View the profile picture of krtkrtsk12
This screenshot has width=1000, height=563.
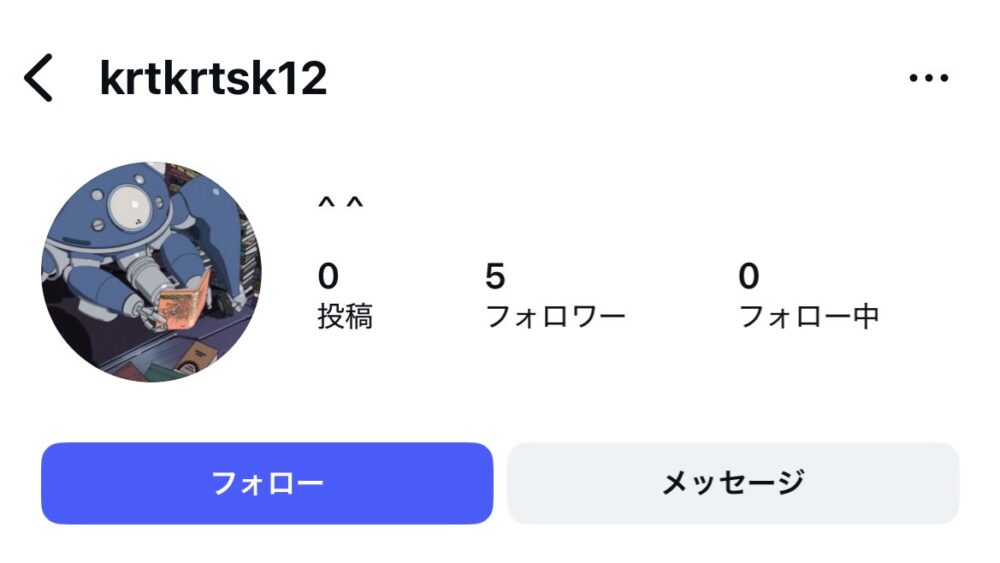tap(151, 272)
